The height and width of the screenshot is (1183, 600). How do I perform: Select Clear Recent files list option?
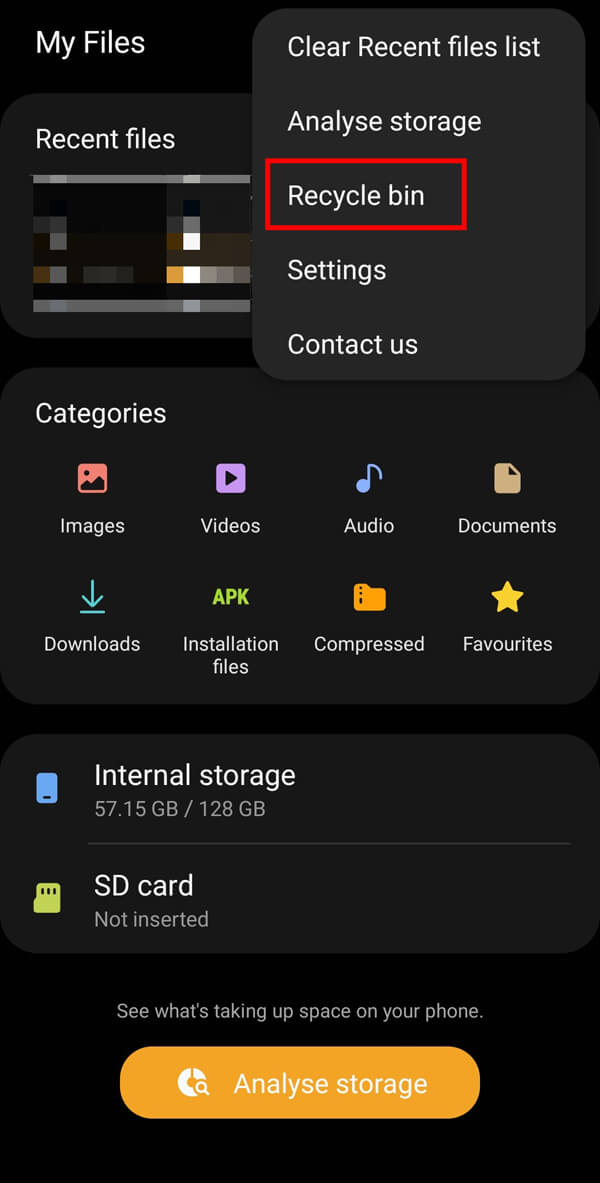click(413, 47)
